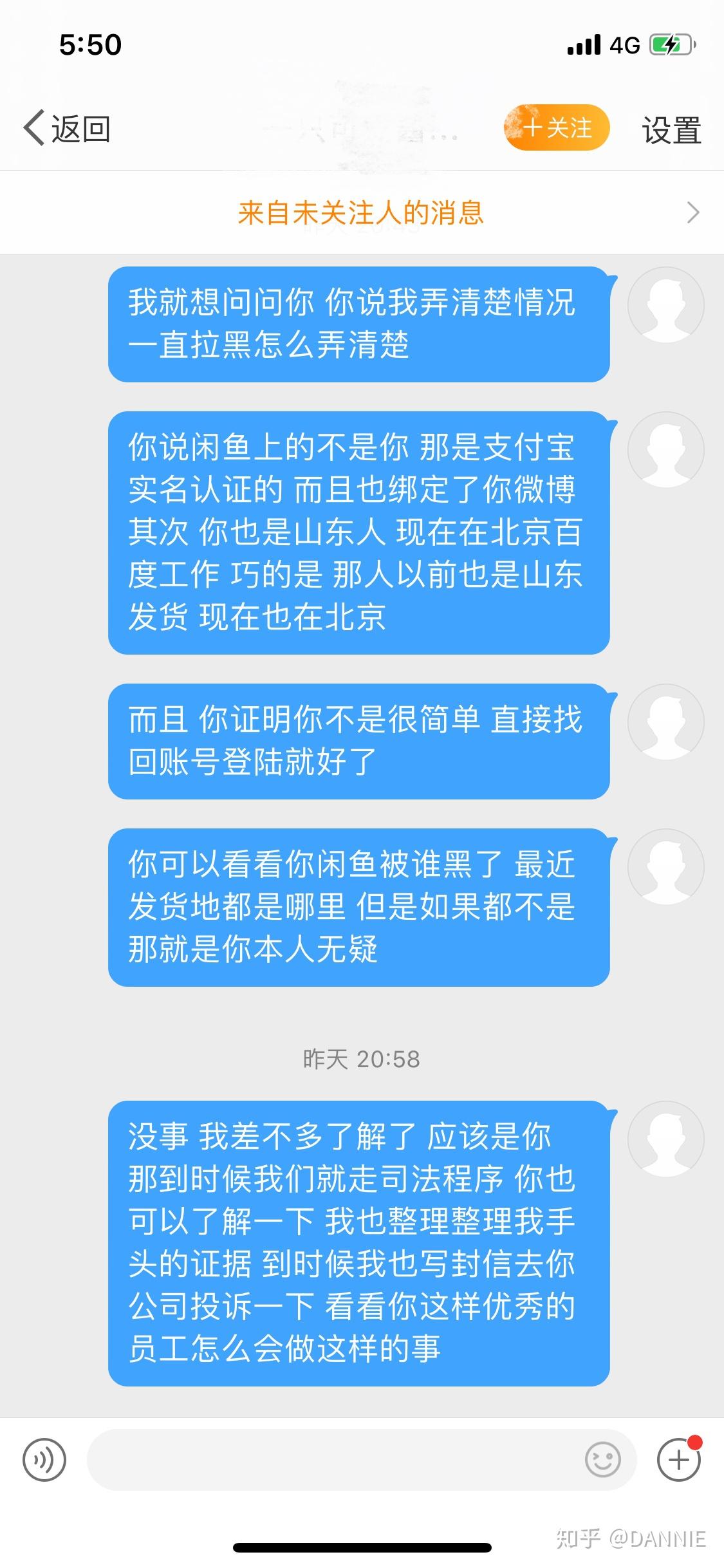The width and height of the screenshot is (724, 1568).
Task: Open 设置 for this chat
Action: [x=671, y=130]
